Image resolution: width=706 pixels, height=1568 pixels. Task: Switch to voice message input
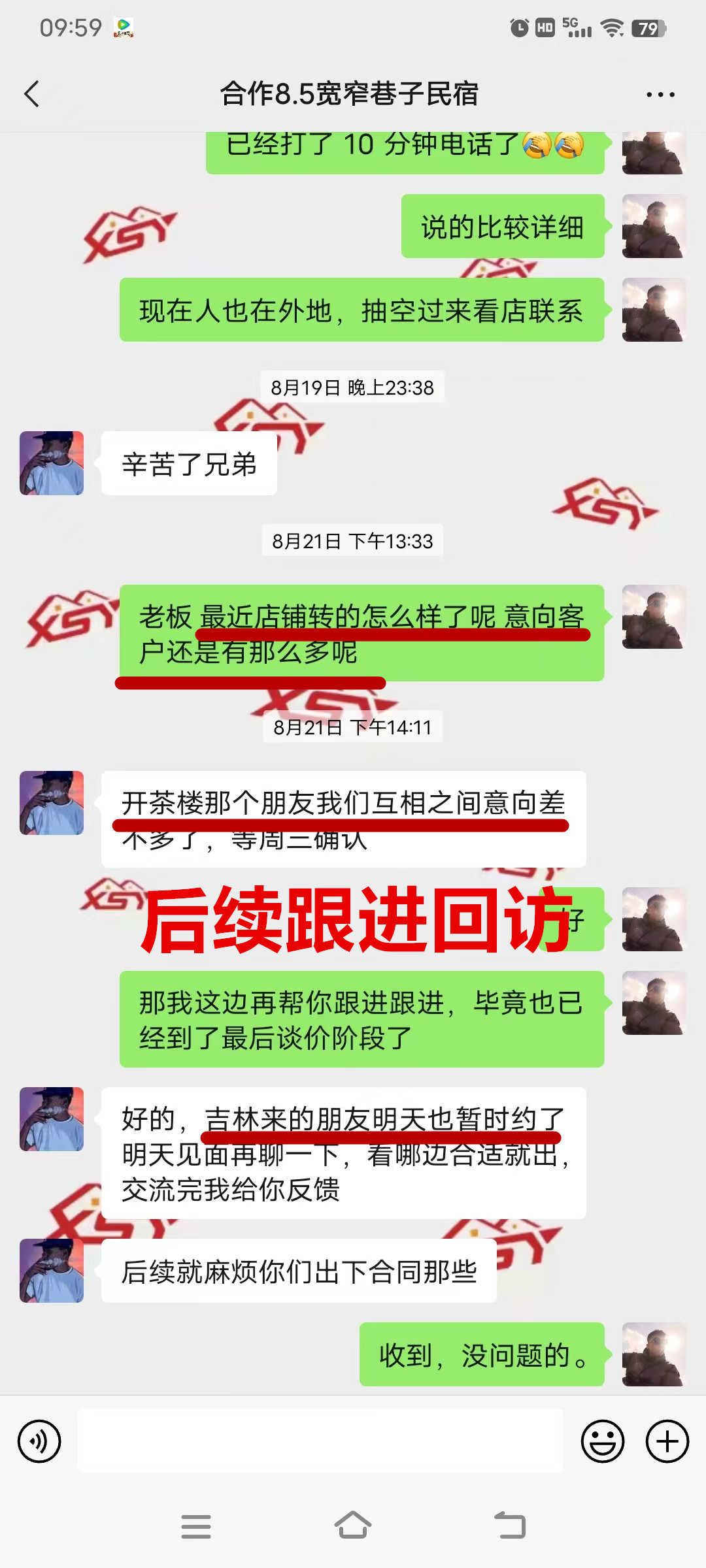tap(39, 1441)
